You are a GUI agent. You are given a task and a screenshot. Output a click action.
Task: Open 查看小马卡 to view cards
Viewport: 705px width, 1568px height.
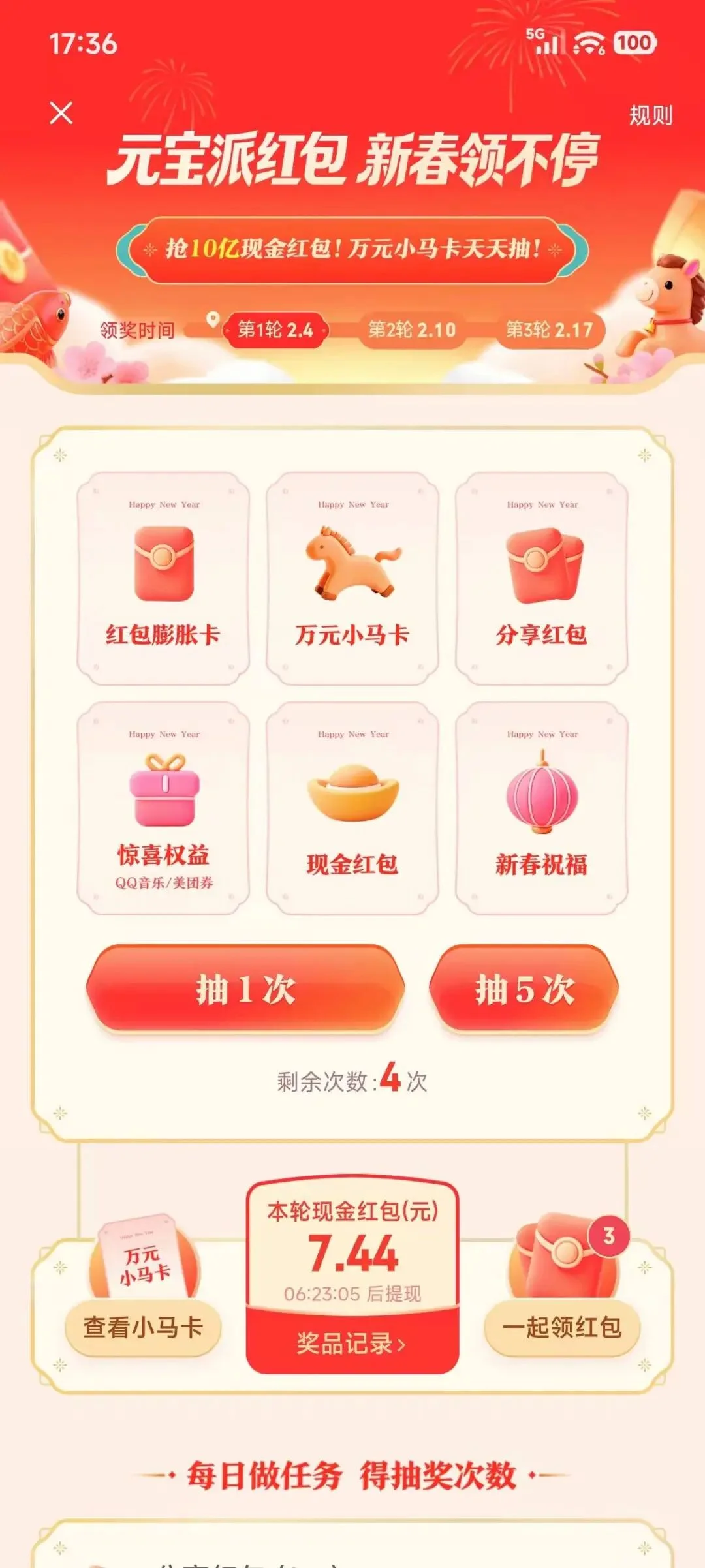tap(144, 1327)
